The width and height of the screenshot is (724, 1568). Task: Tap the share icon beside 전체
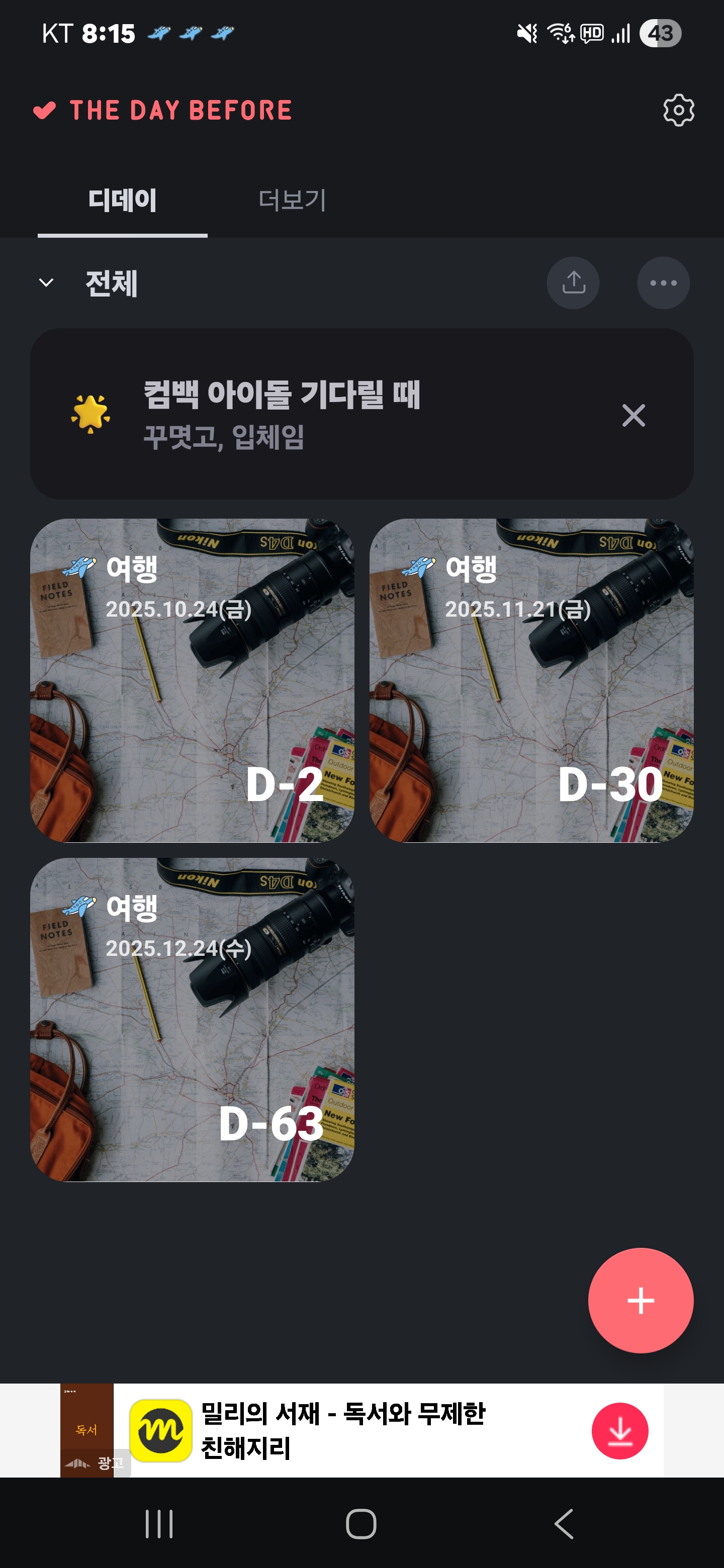(572, 283)
